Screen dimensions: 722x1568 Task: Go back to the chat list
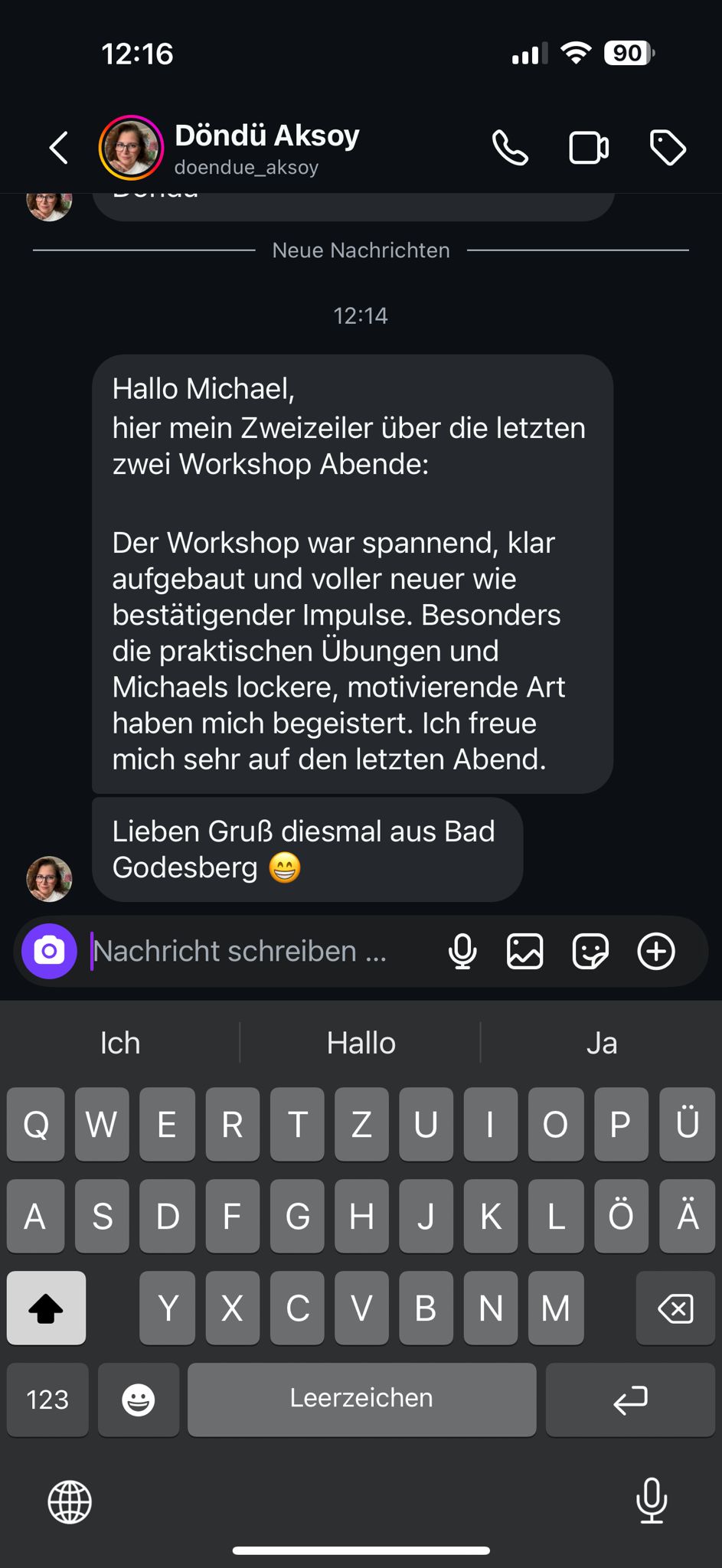pos(59,147)
